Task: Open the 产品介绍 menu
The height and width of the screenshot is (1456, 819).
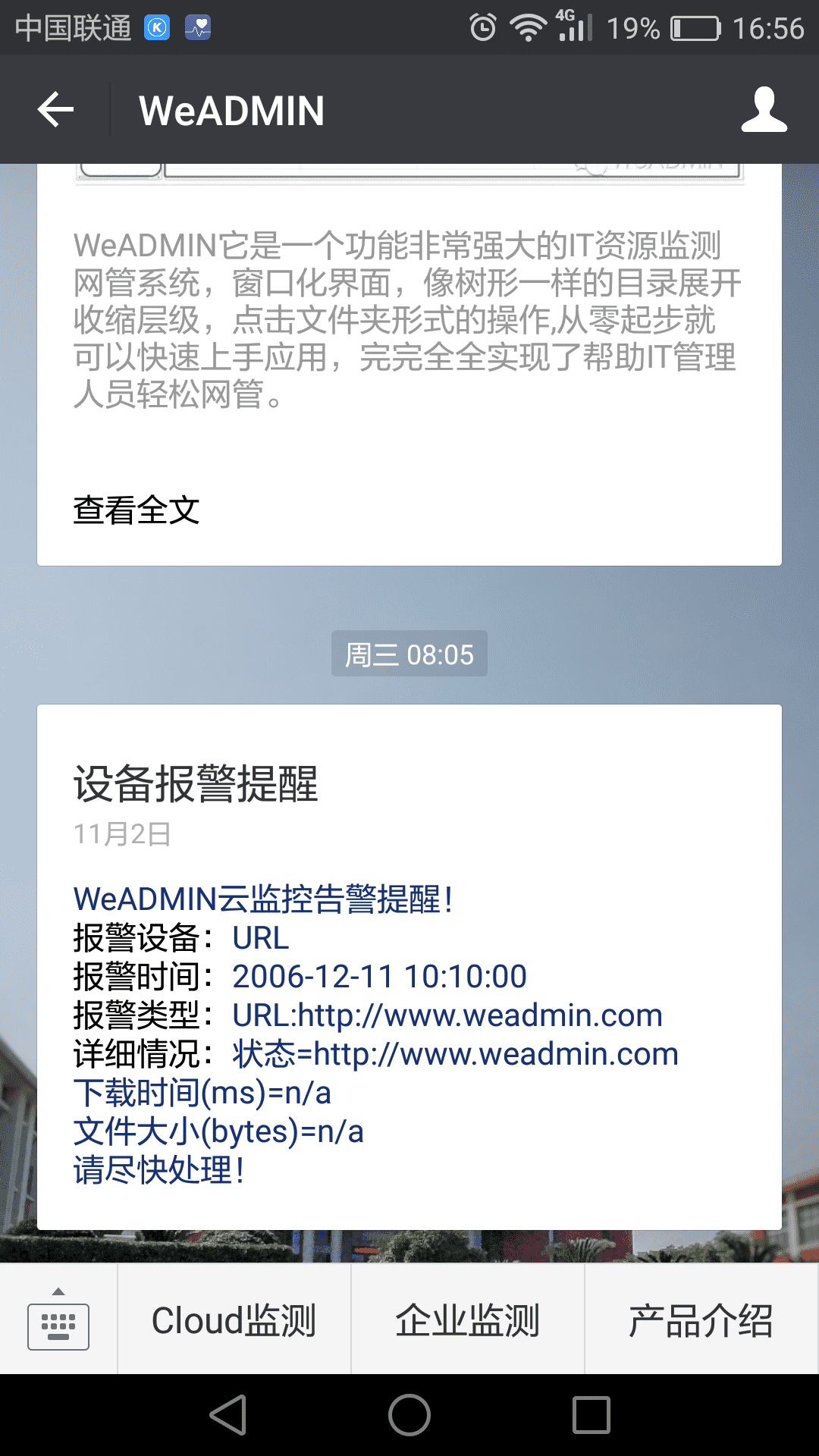Action: pyautogui.click(x=701, y=1320)
